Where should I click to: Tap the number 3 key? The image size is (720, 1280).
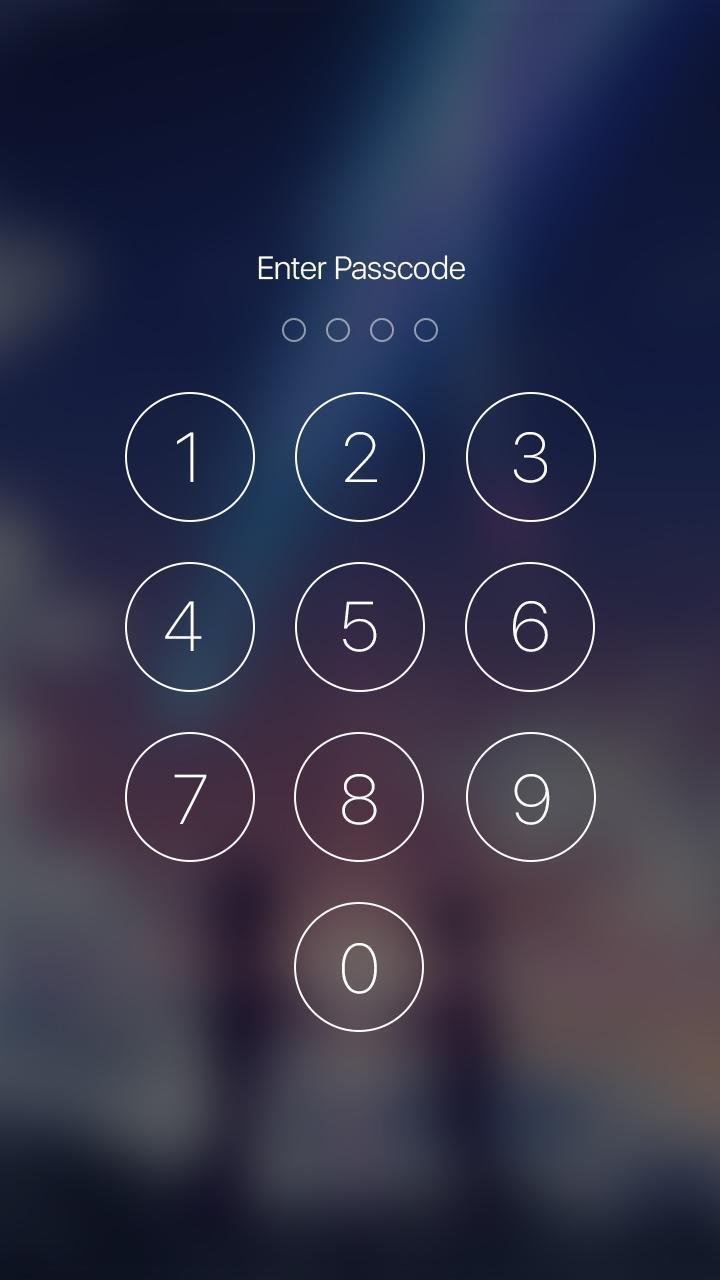(530, 457)
